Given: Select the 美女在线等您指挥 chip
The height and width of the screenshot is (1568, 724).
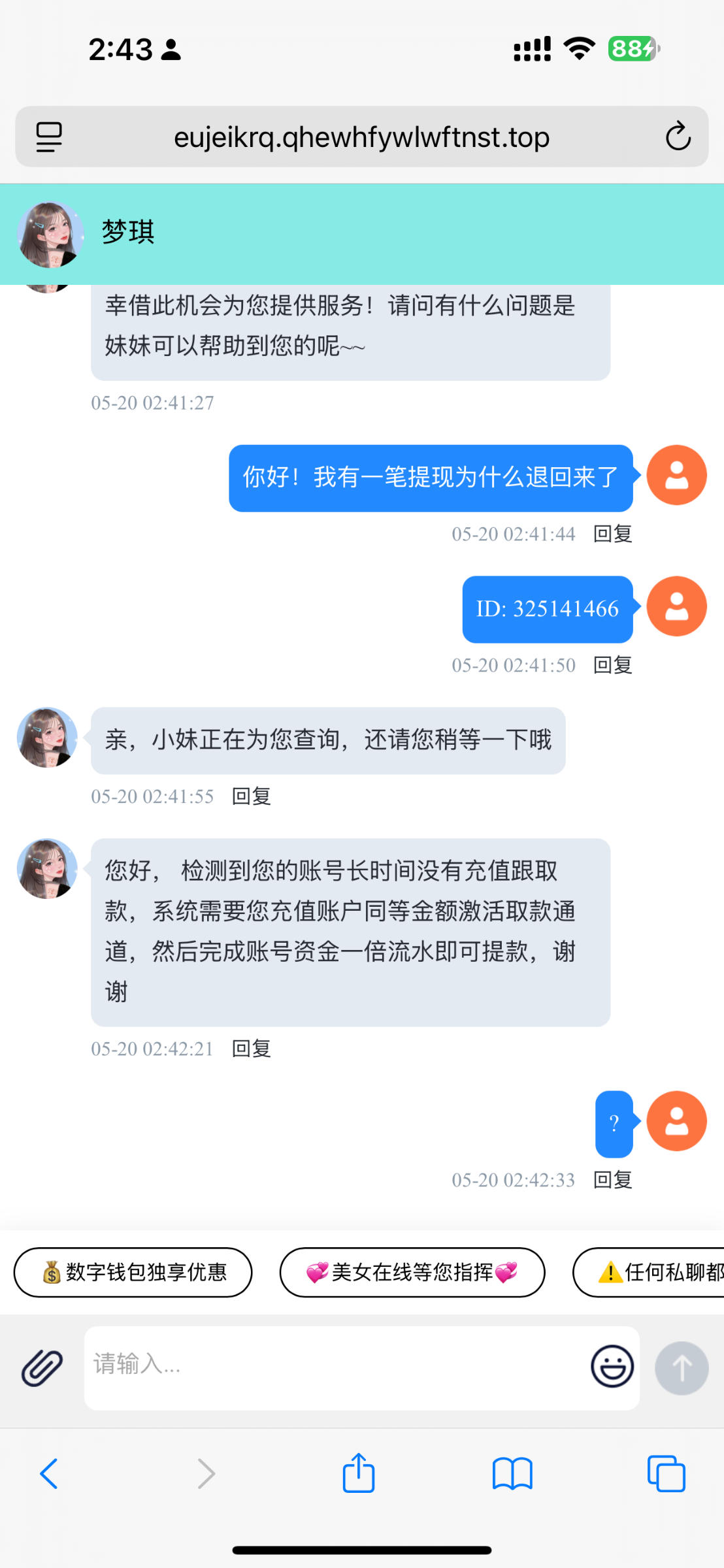Looking at the screenshot, I should pos(412,1272).
